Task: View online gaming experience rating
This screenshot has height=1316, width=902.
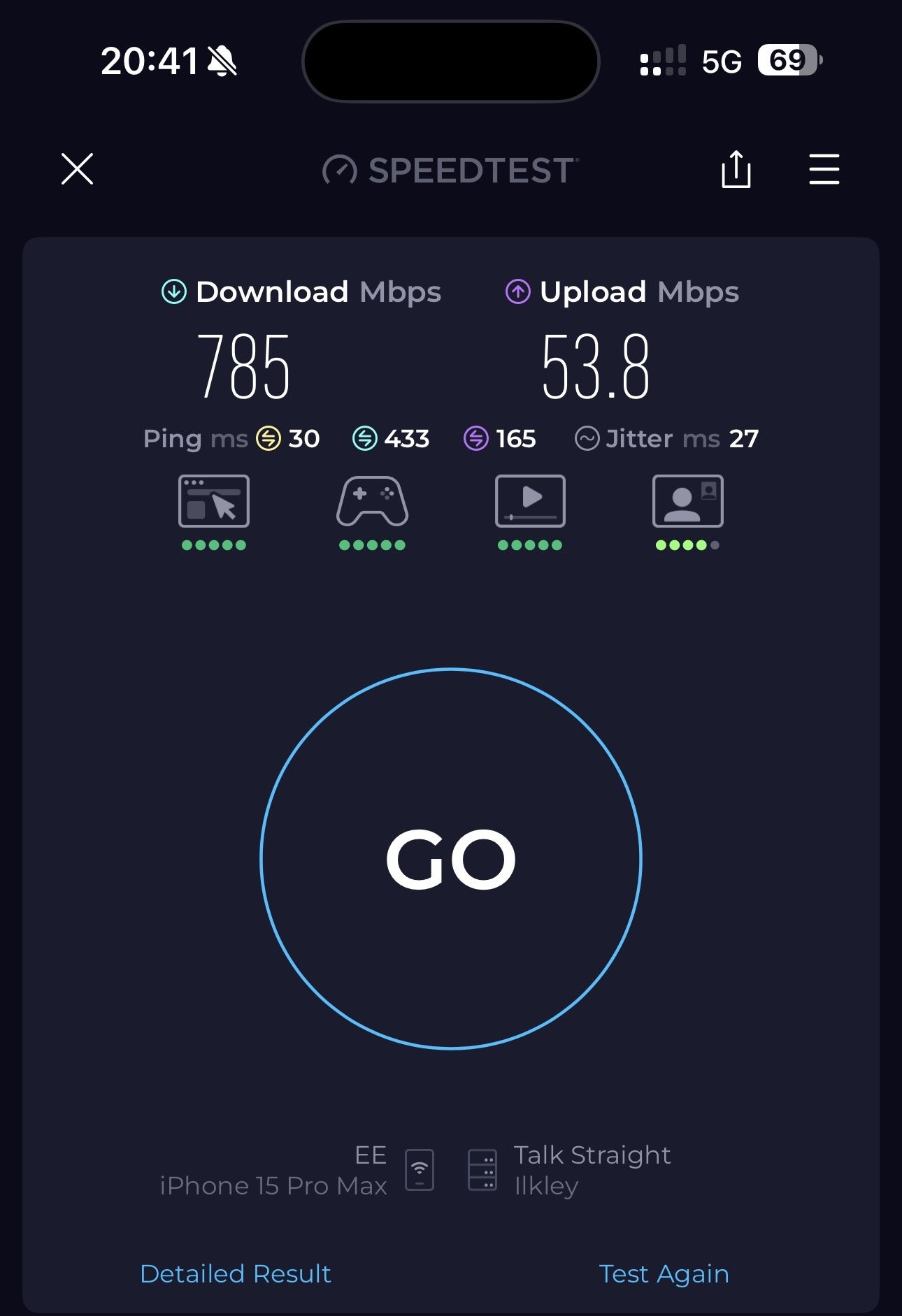Action: (372, 511)
